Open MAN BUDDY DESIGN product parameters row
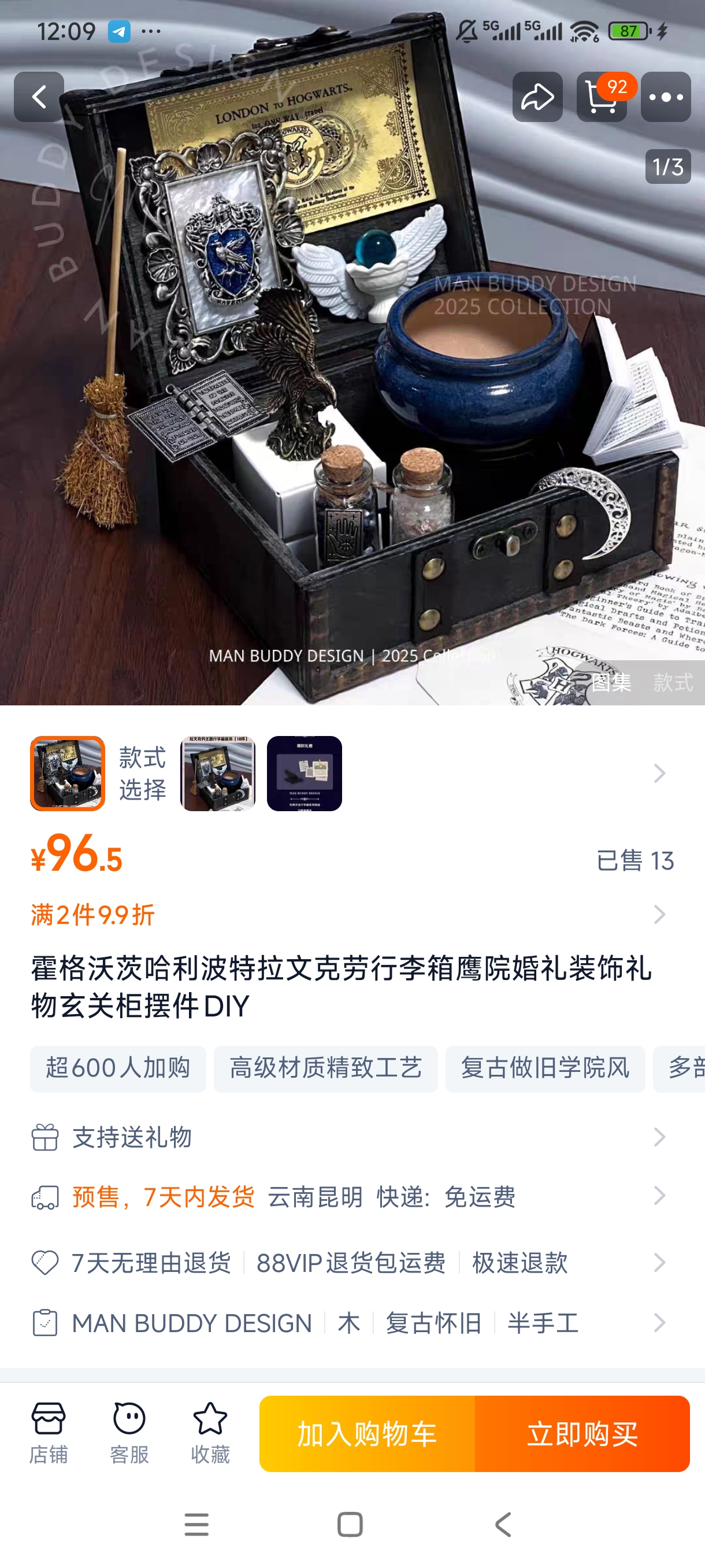This screenshot has width=705, height=1568. pos(352,1323)
